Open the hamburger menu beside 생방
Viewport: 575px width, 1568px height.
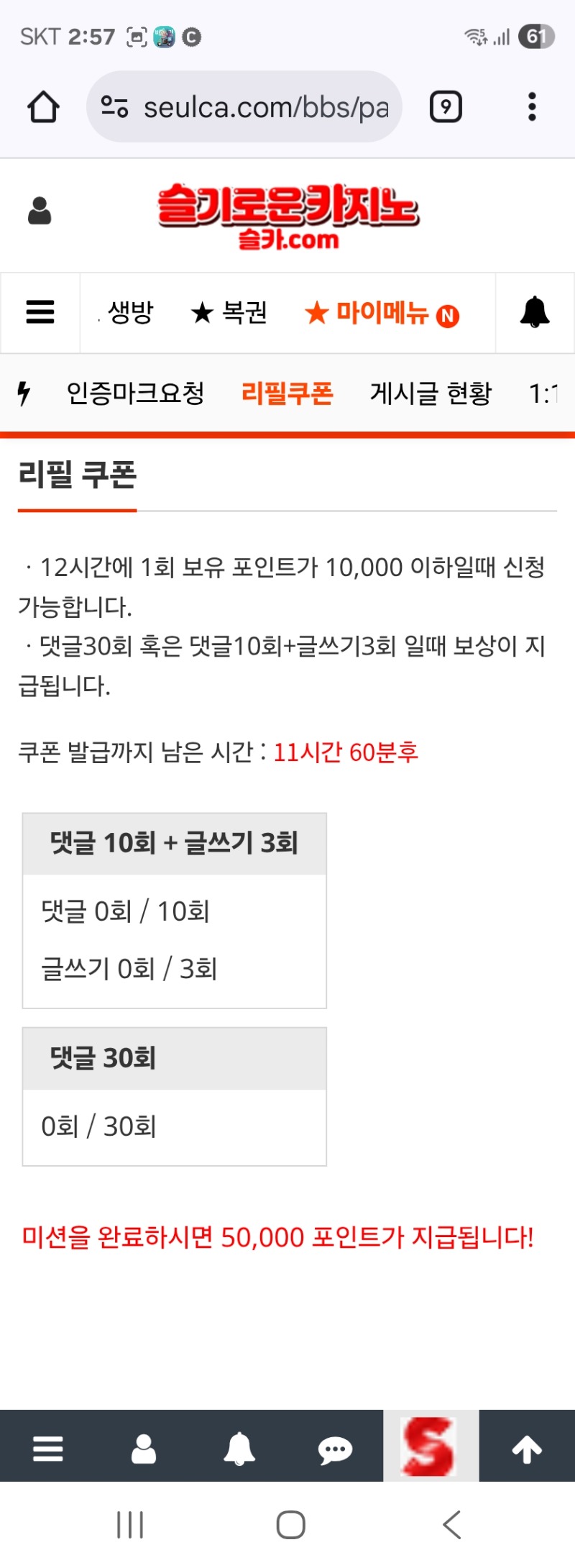(x=40, y=312)
